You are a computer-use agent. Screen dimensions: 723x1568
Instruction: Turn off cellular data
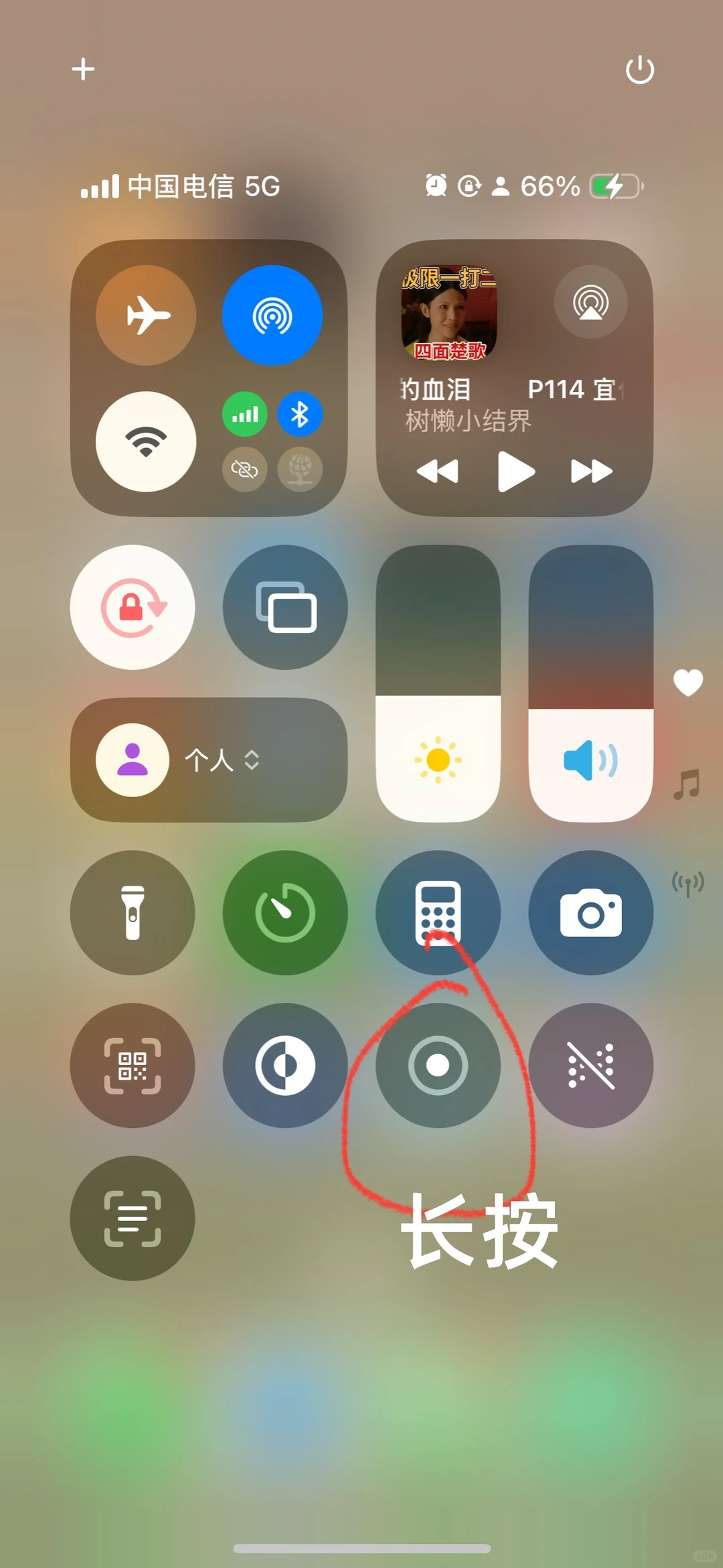pos(244,415)
